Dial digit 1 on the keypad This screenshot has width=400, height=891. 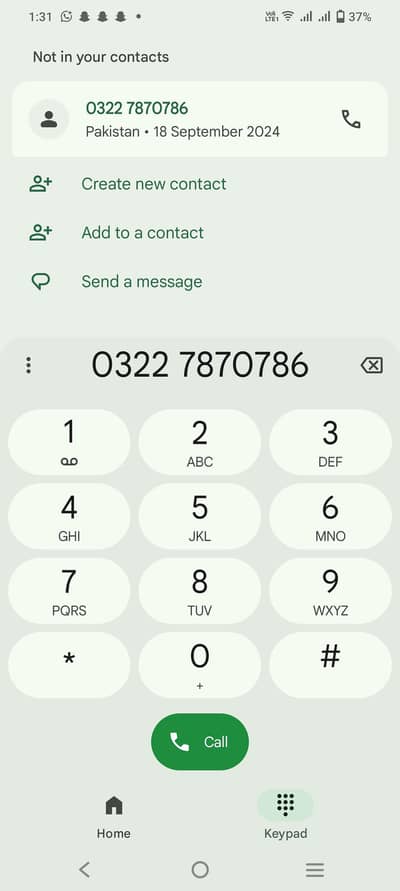coord(69,442)
